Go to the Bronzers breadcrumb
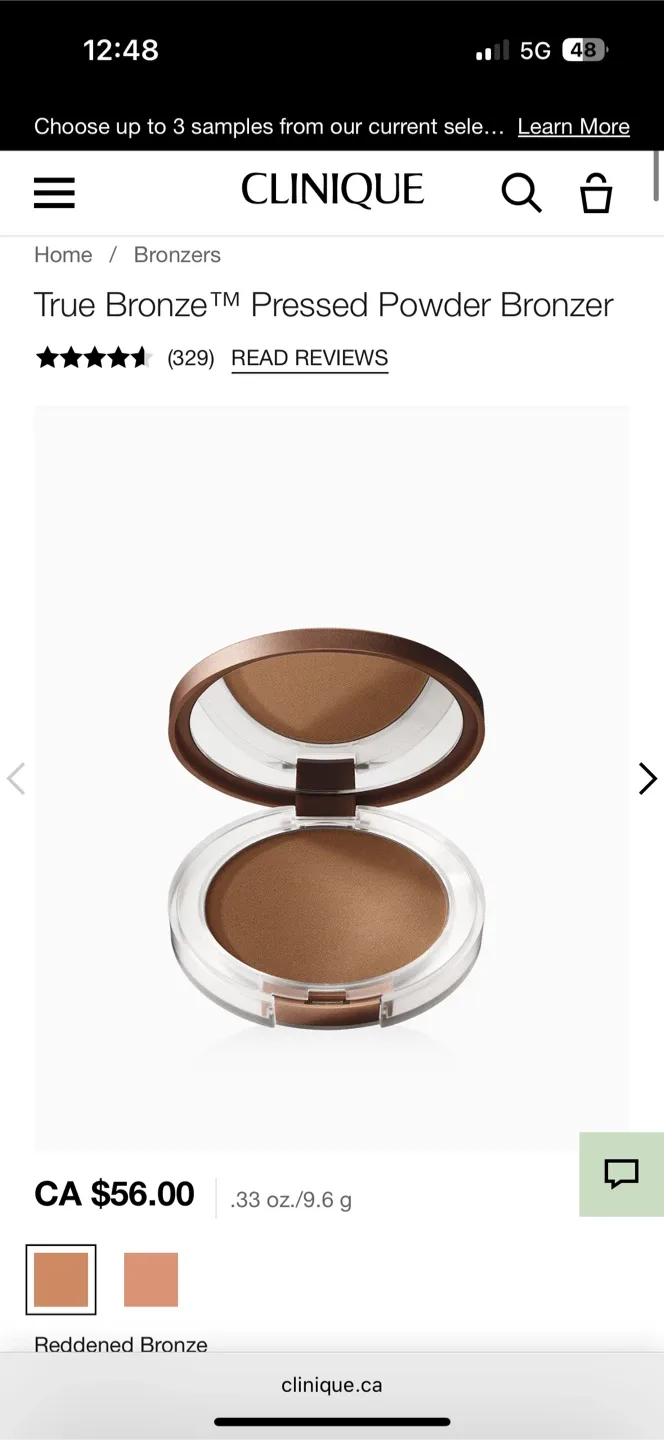 [177, 255]
